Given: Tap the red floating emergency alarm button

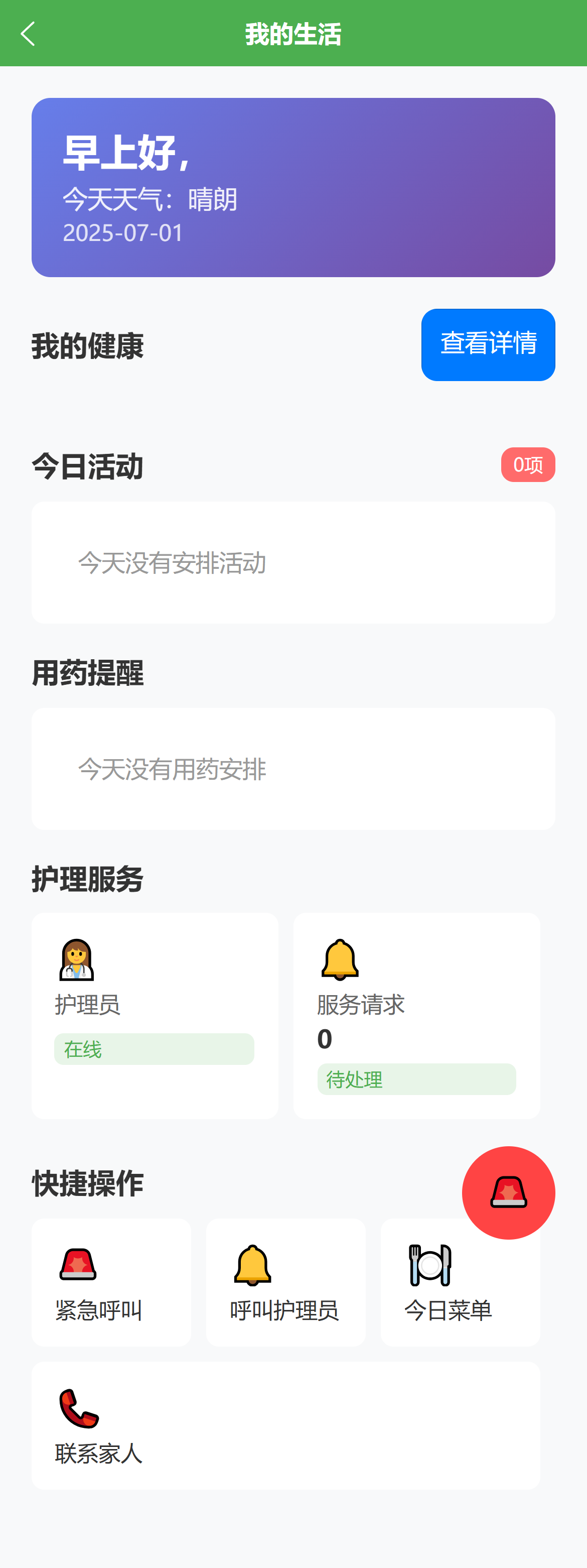Looking at the screenshot, I should pos(508,1192).
